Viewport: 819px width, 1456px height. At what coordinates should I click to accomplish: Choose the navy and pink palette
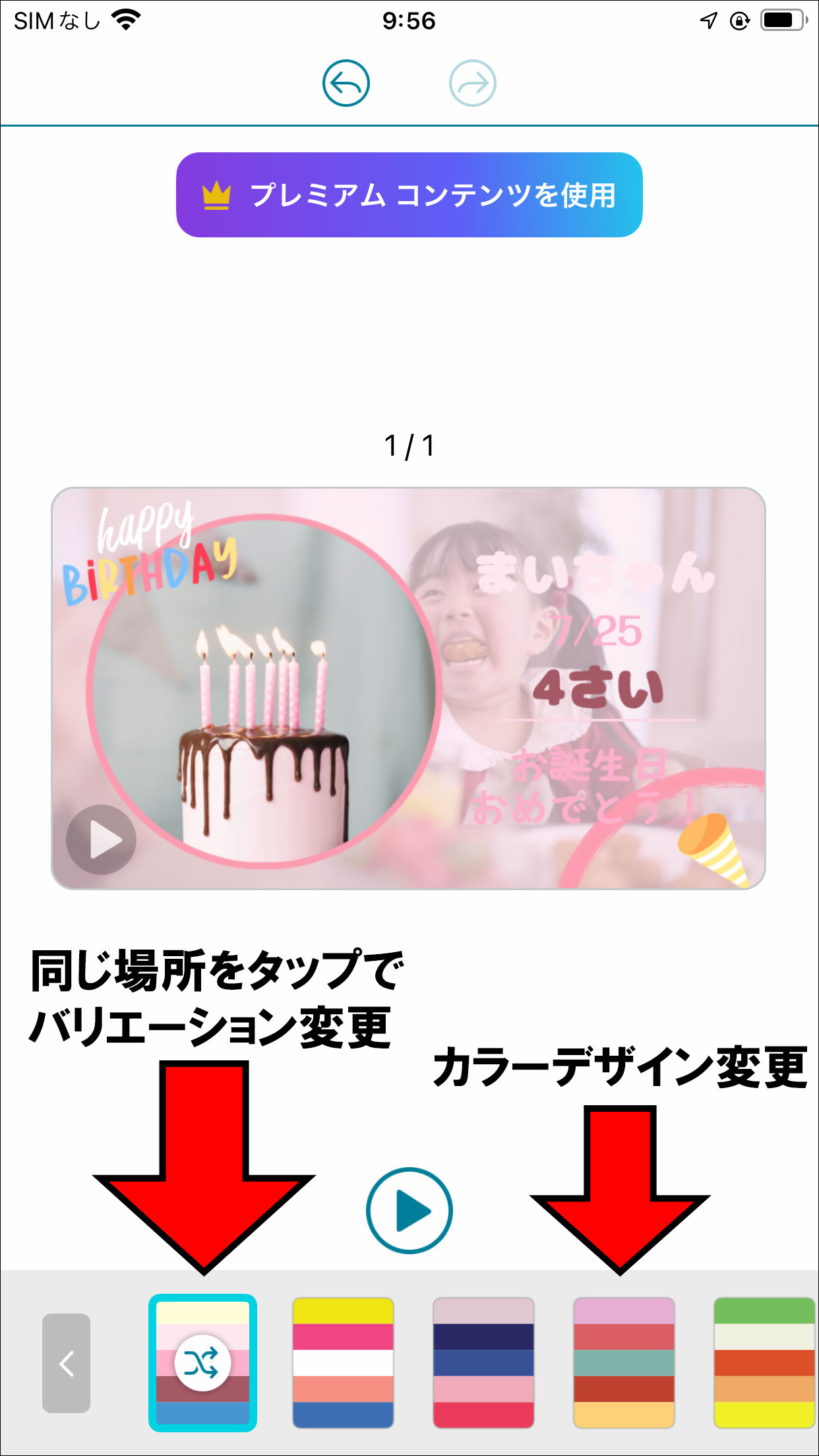(483, 1363)
